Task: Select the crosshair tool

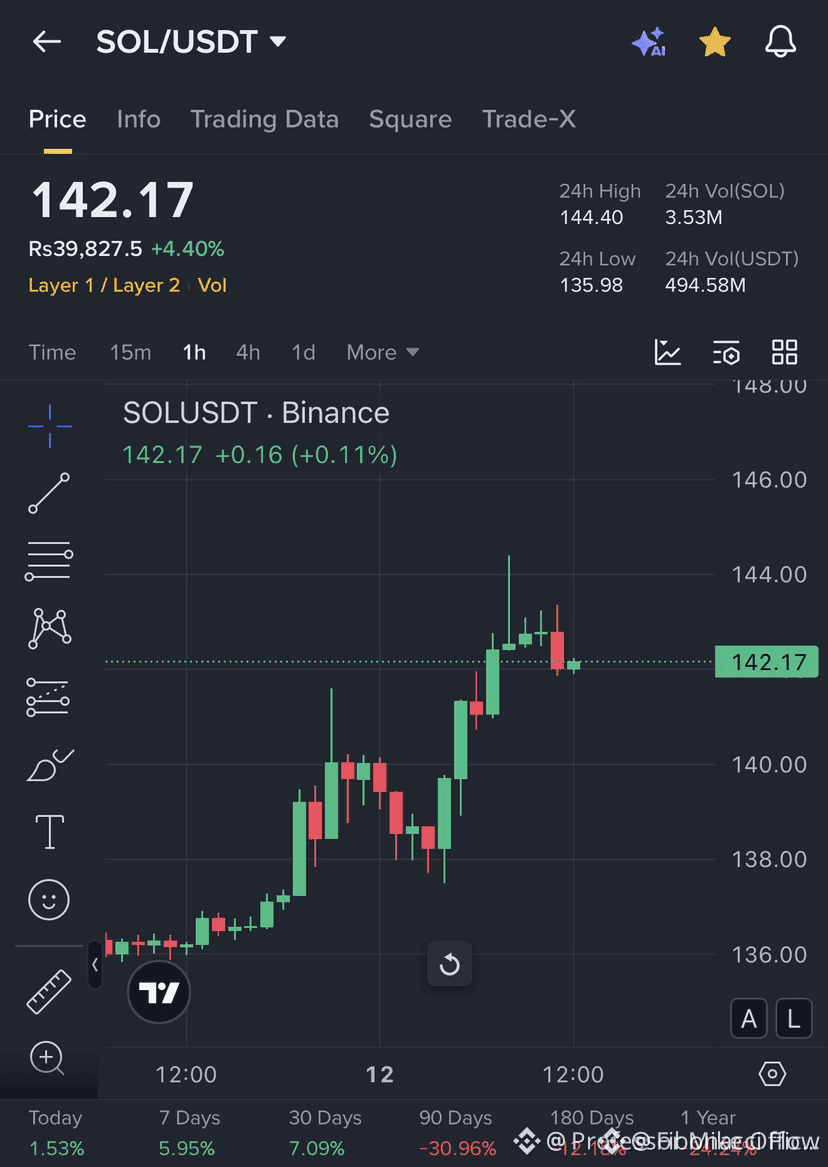Action: 48,425
